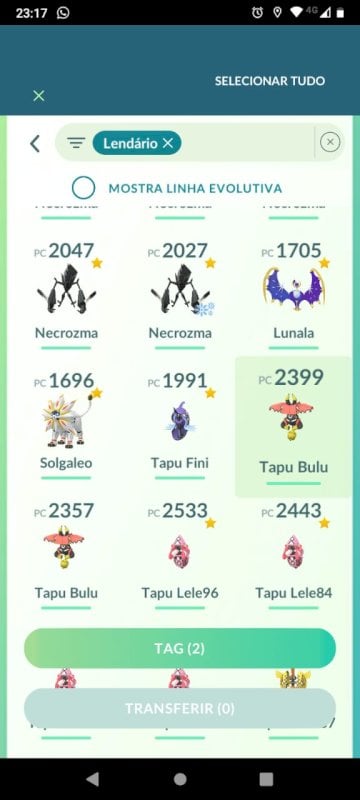Image resolution: width=360 pixels, height=800 pixels.
Task: Go to the Android home screen
Action: [180, 779]
